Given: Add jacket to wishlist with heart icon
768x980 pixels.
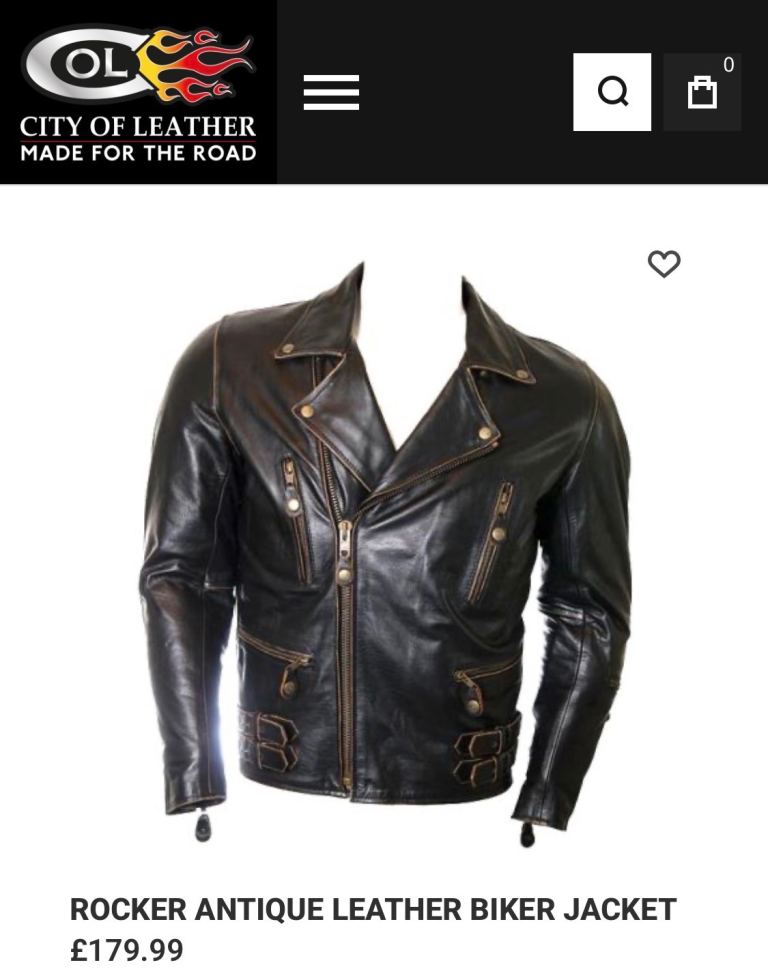Looking at the screenshot, I should click(x=664, y=264).
